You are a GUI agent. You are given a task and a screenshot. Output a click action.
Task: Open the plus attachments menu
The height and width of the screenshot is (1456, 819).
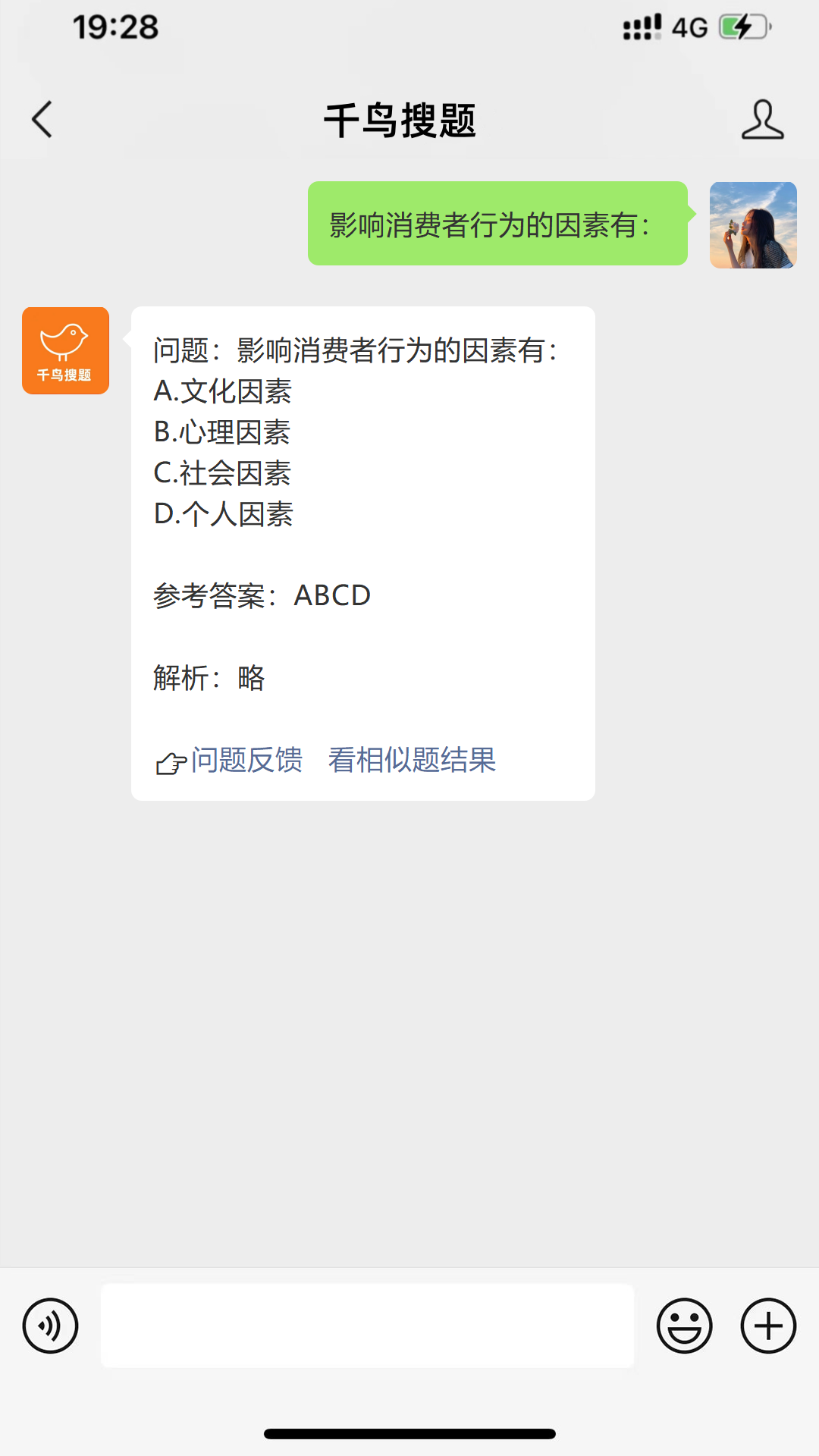(x=768, y=1326)
